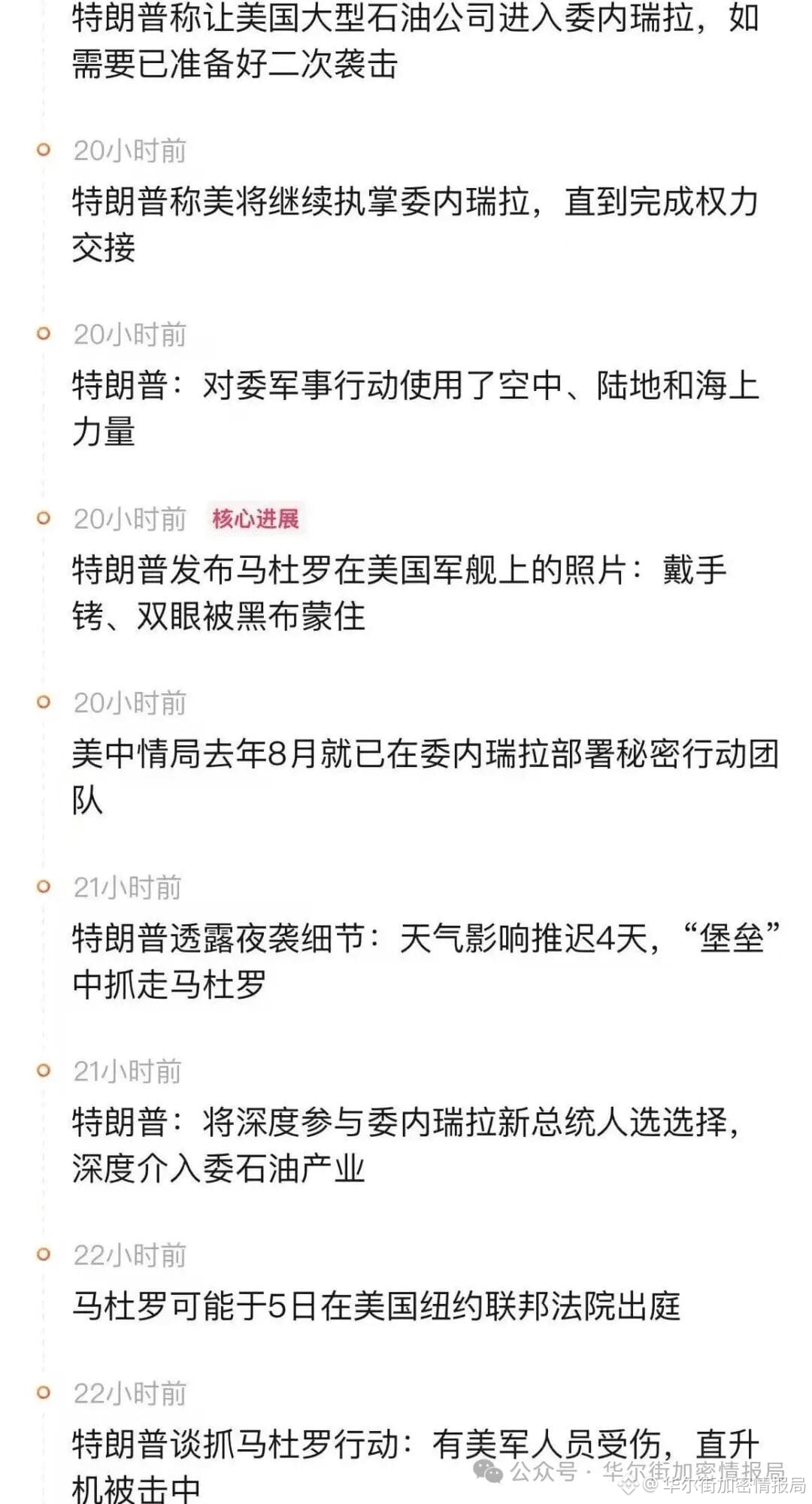Open the headline about second strike preparation
Screen dimensions: 812x1504
pyautogui.click(x=406, y=41)
